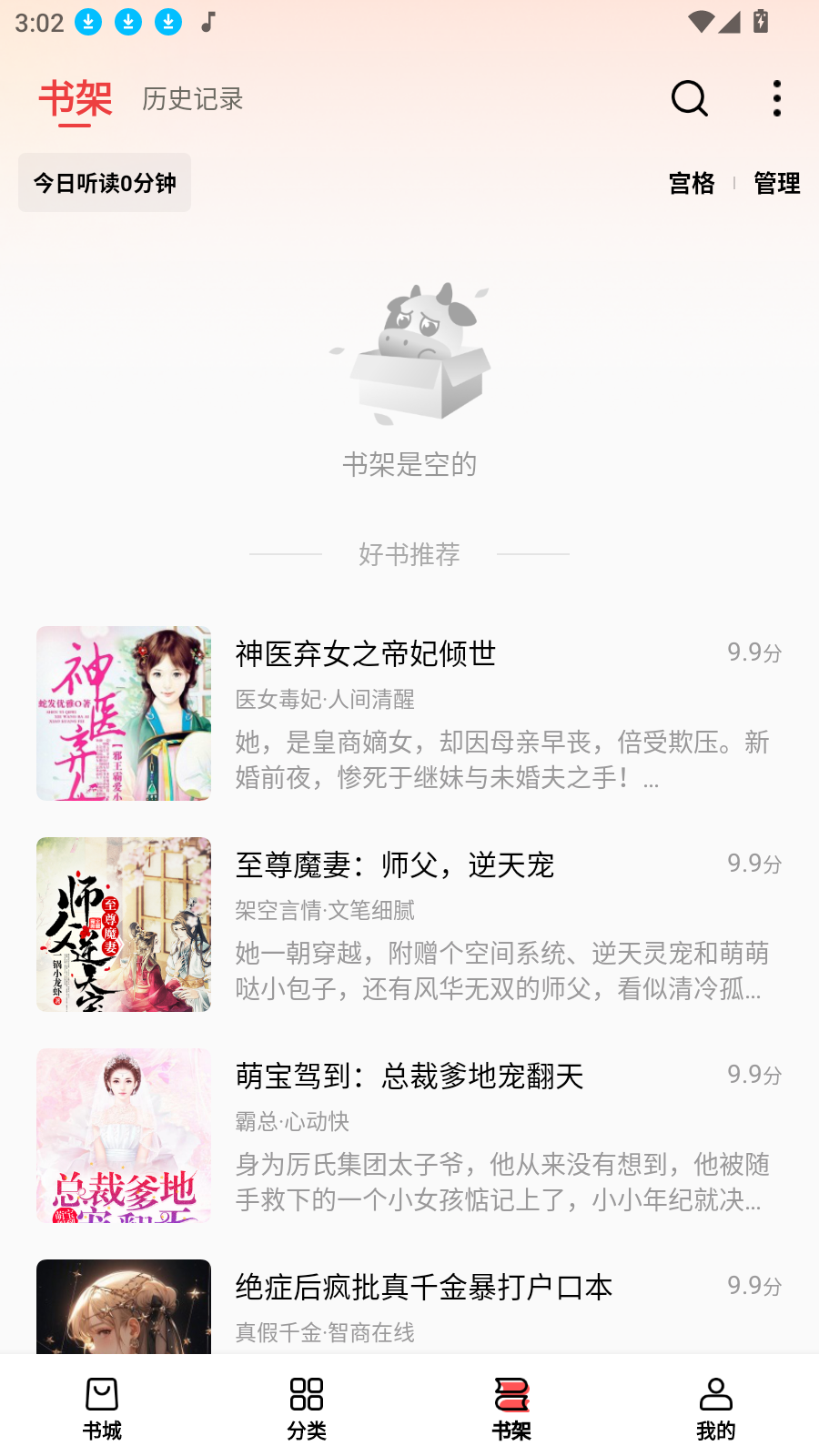This screenshot has height=1456, width=819.
Task: Expand today's listening time 今日听读0分钟
Action: 104,183
